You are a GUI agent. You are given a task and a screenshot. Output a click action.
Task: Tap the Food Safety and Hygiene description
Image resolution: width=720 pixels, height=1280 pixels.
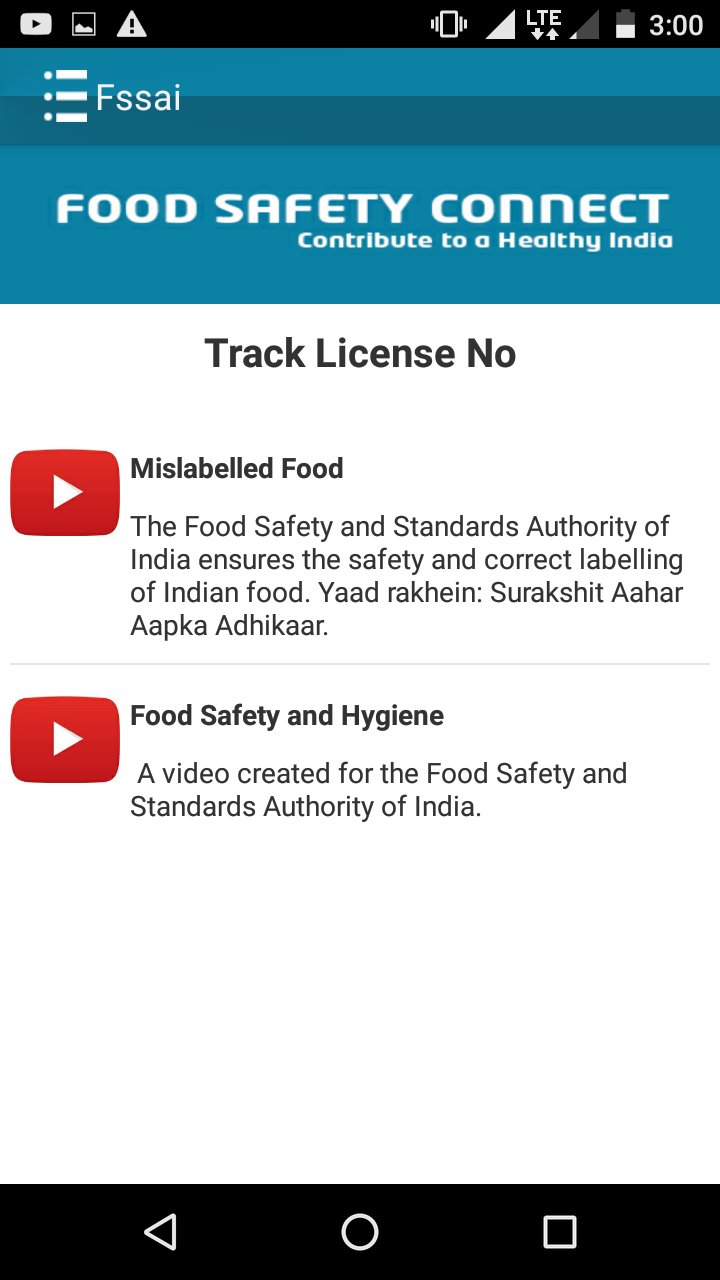pyautogui.click(x=378, y=789)
